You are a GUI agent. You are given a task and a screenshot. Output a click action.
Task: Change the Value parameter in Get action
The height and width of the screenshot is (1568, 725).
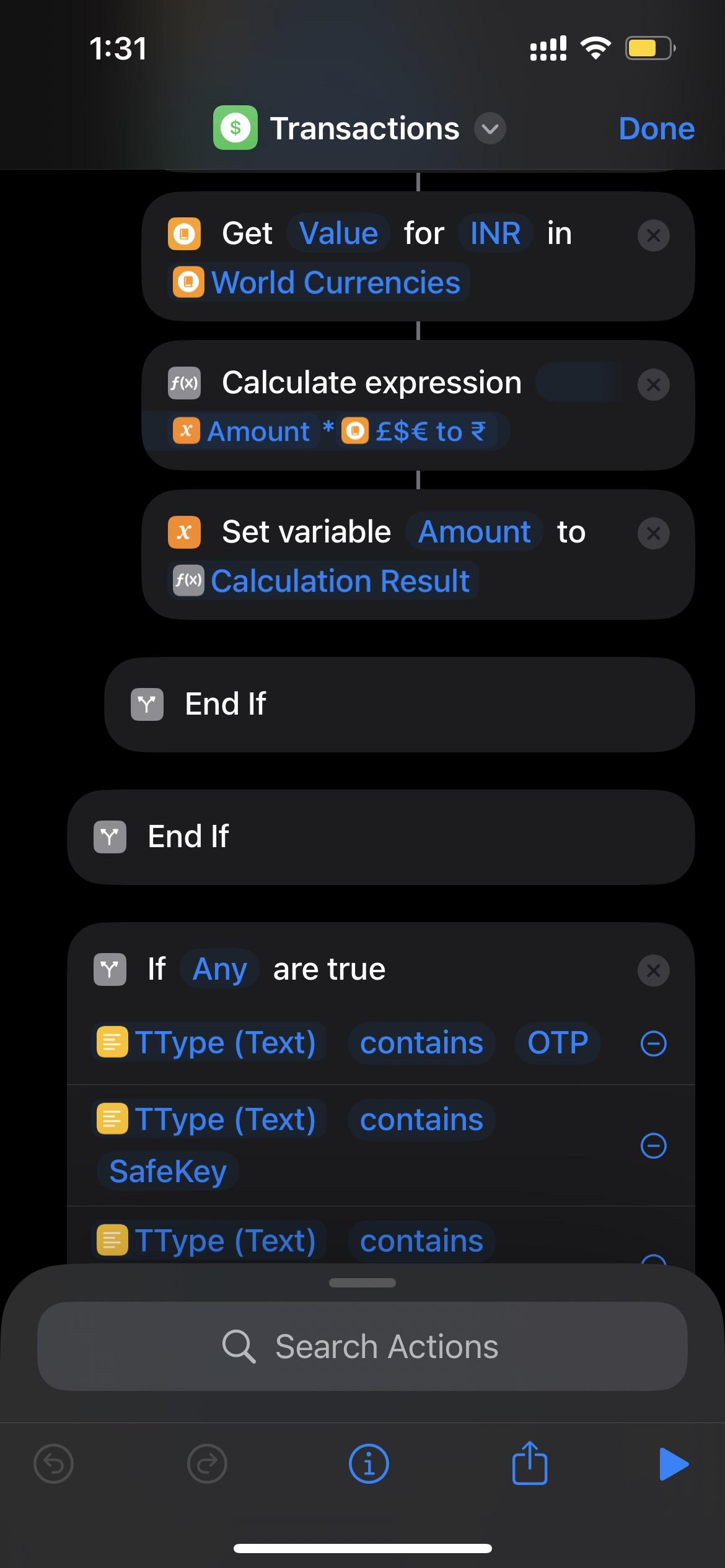pos(338,233)
